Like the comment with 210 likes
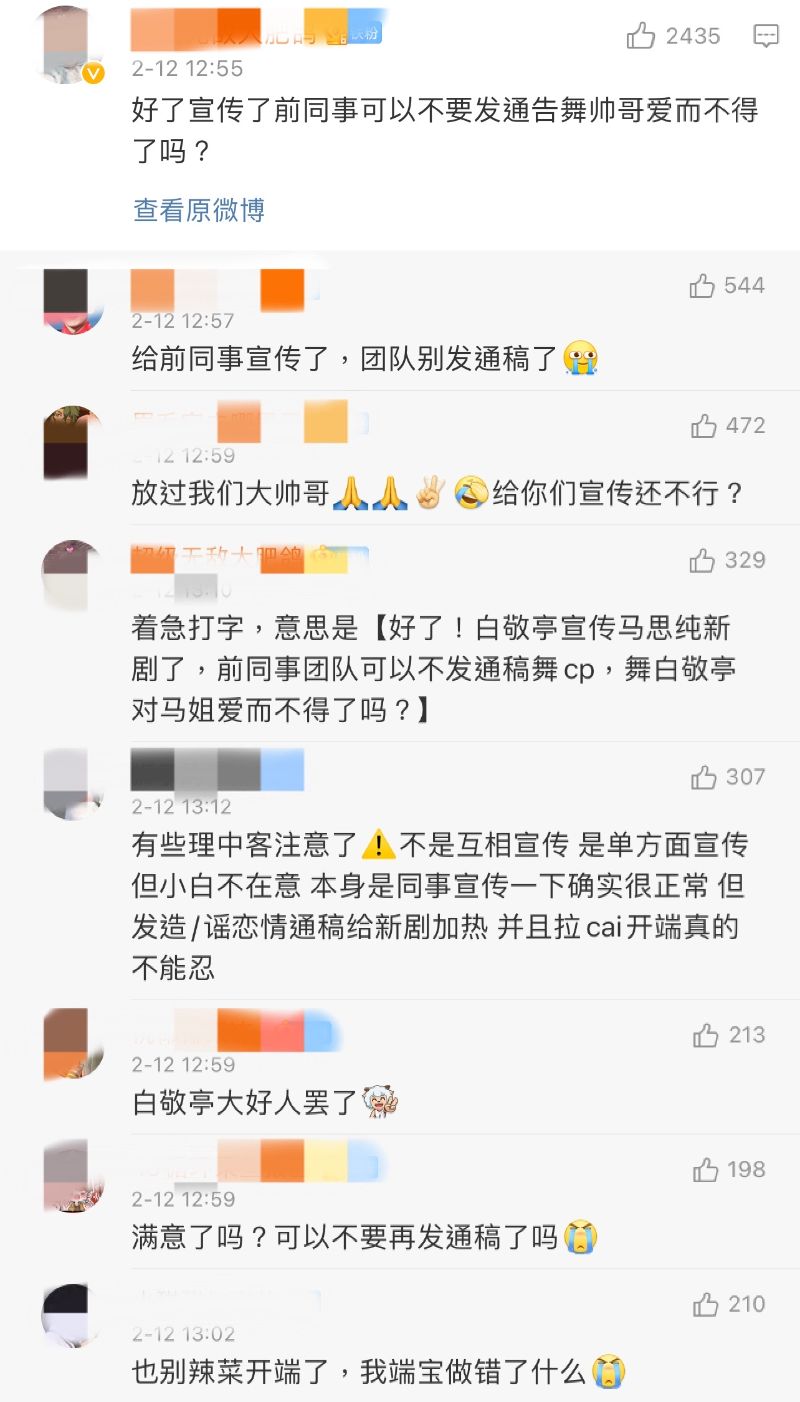This screenshot has width=800, height=1402. [x=705, y=1305]
